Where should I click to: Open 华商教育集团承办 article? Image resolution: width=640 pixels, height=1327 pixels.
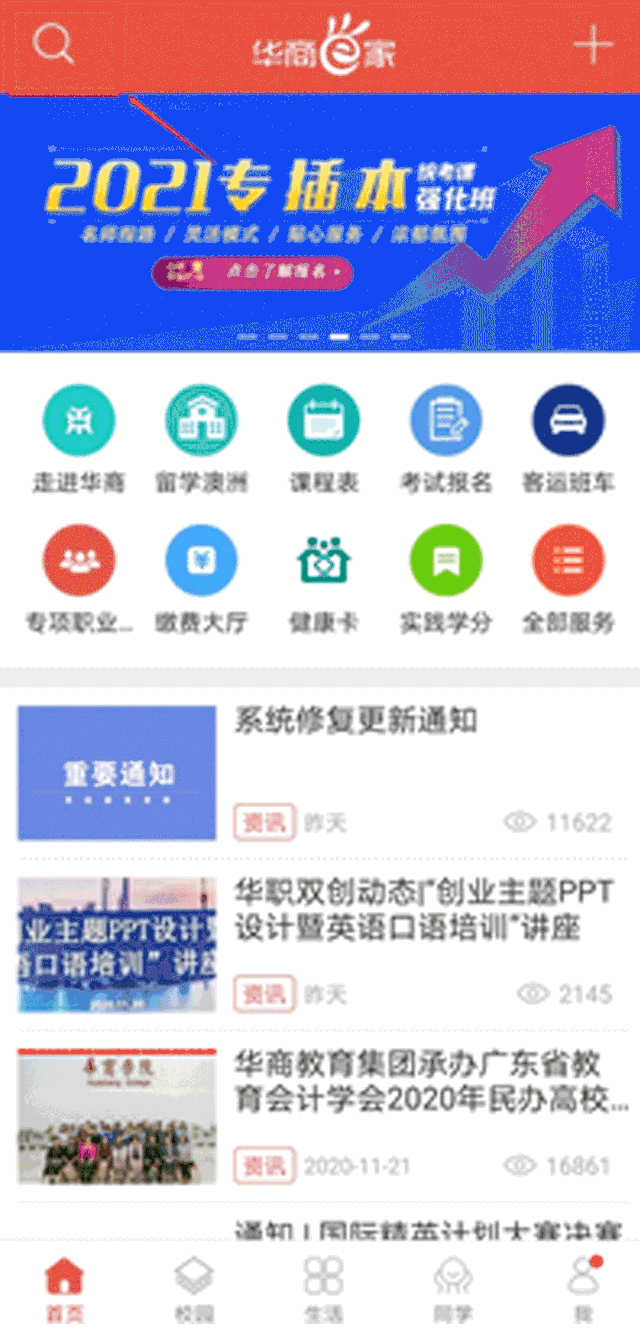coord(430,1080)
